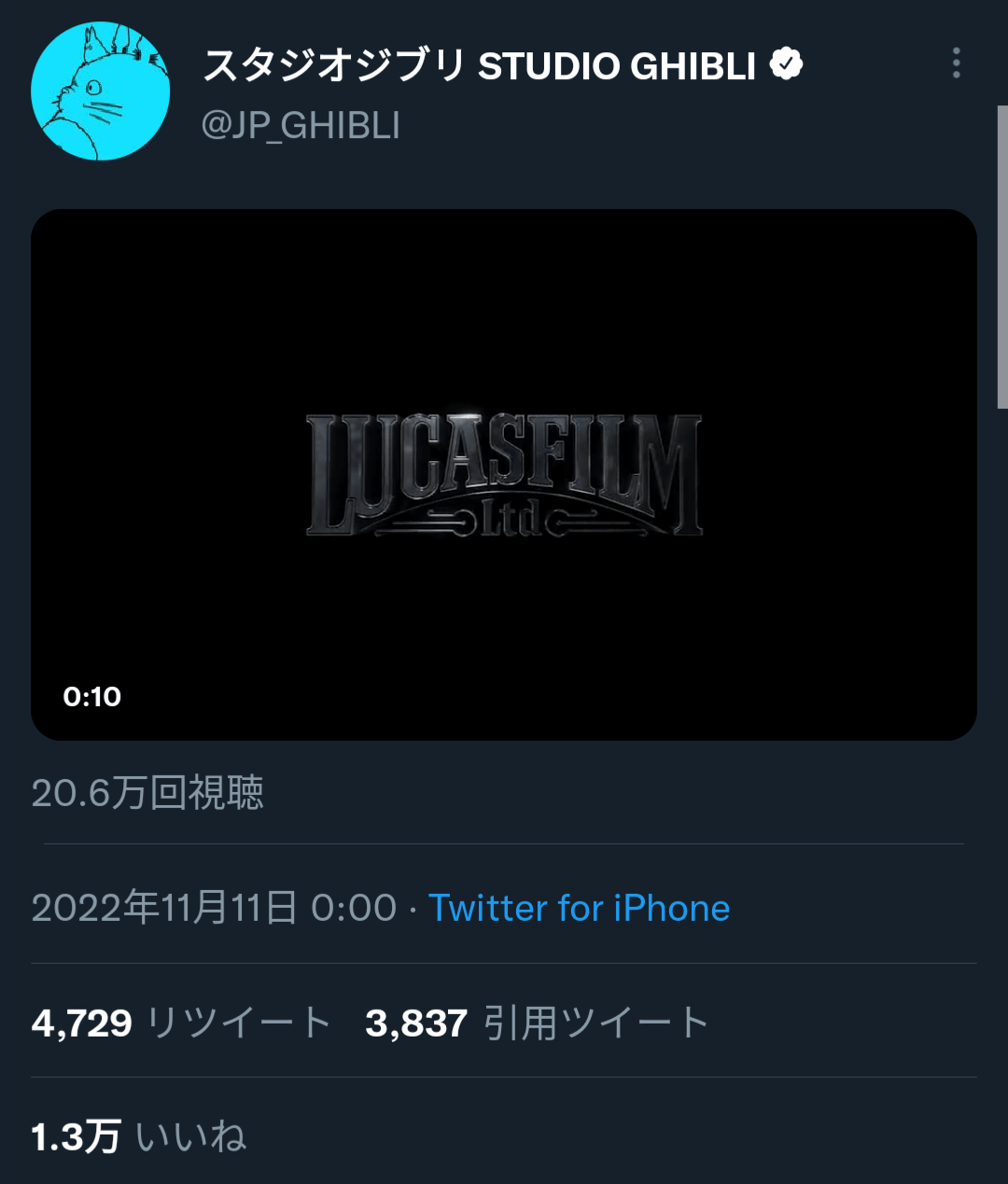The image size is (1008, 1184).
Task: View the 4,729 retweets list
Action: [x=181, y=1023]
